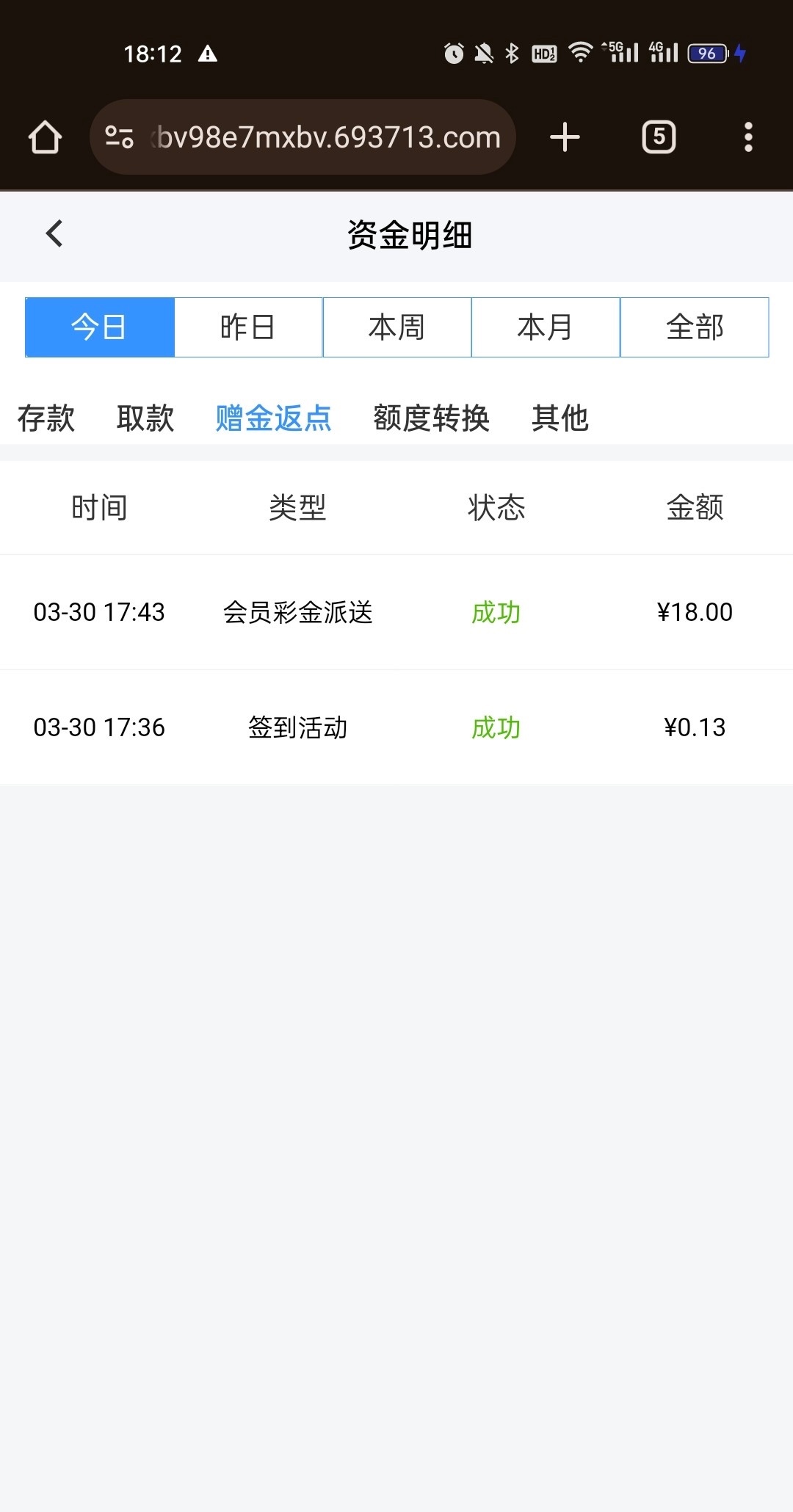793x1512 pixels.
Task: Go back from 资金明细 page
Action: (54, 234)
